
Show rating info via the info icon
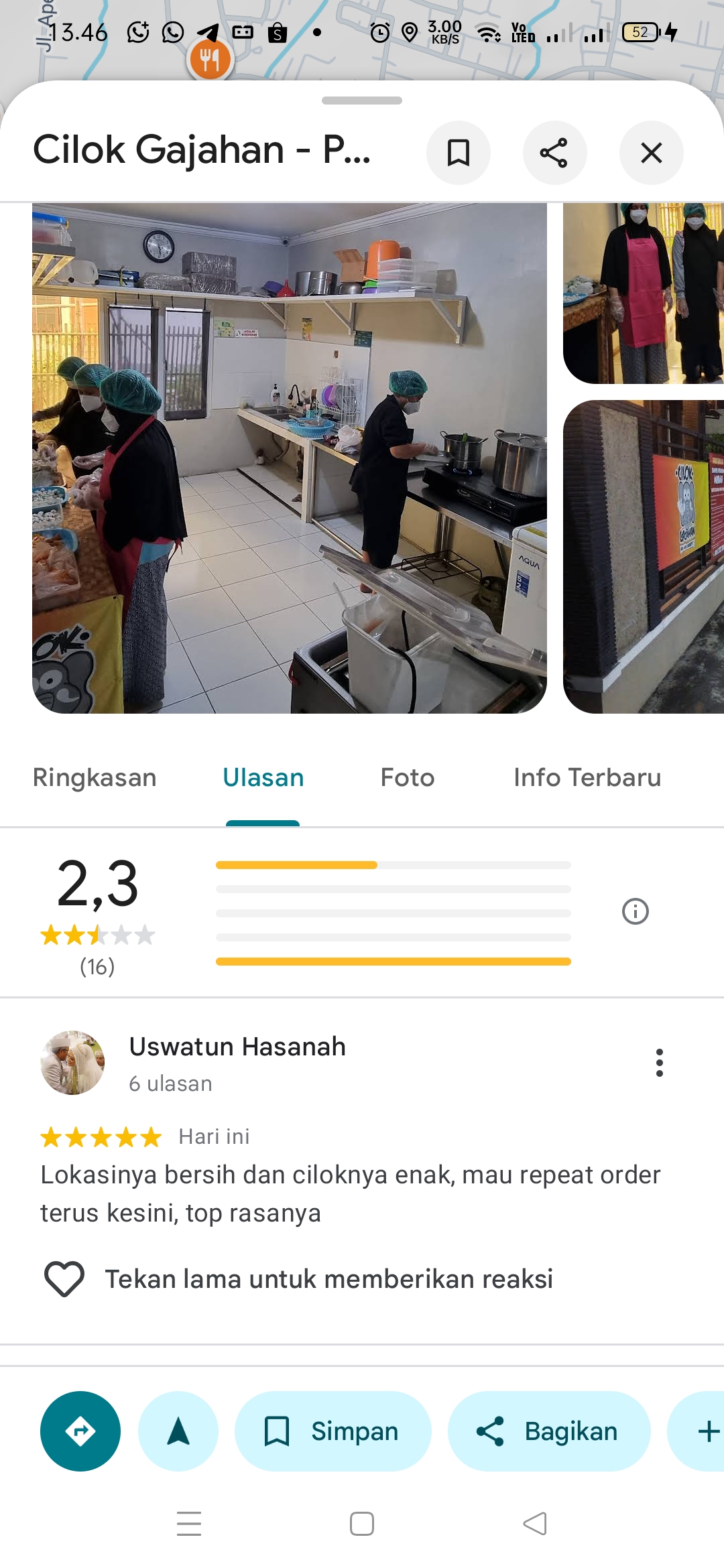coord(635,911)
